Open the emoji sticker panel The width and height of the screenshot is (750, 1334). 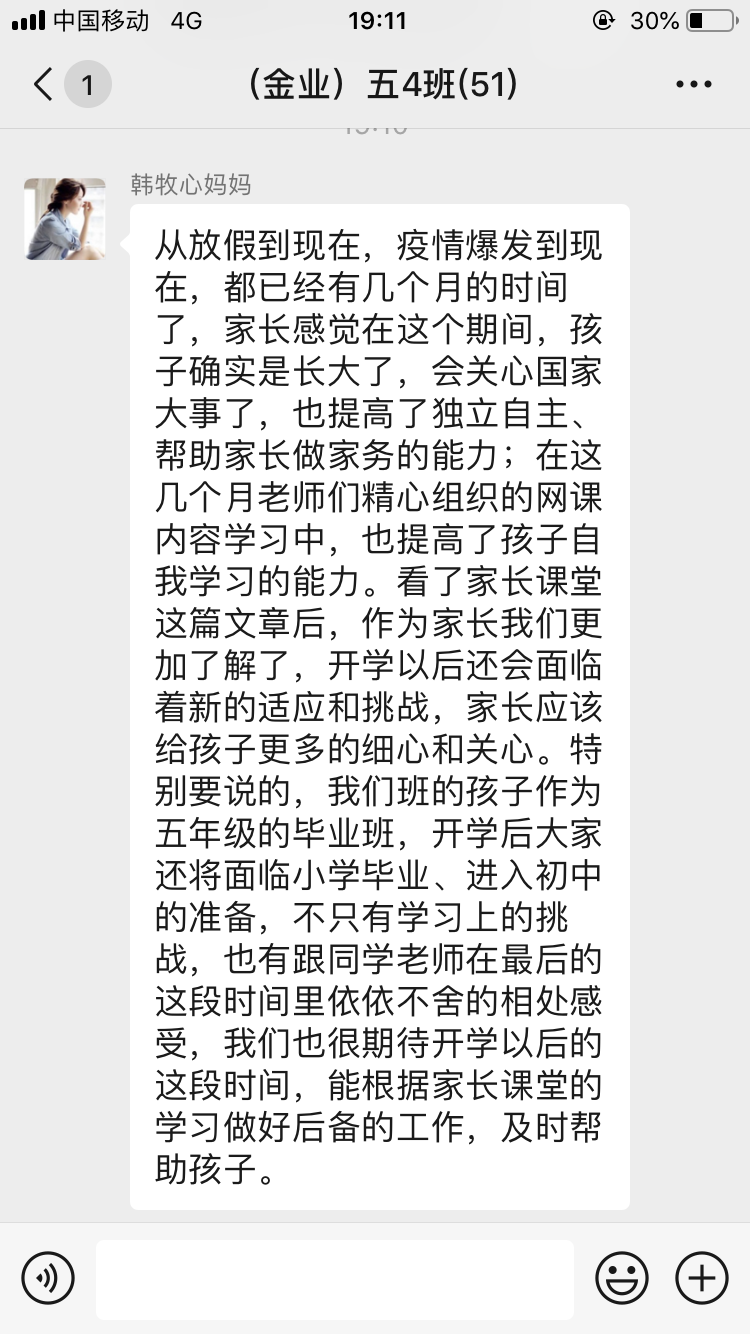click(622, 1278)
